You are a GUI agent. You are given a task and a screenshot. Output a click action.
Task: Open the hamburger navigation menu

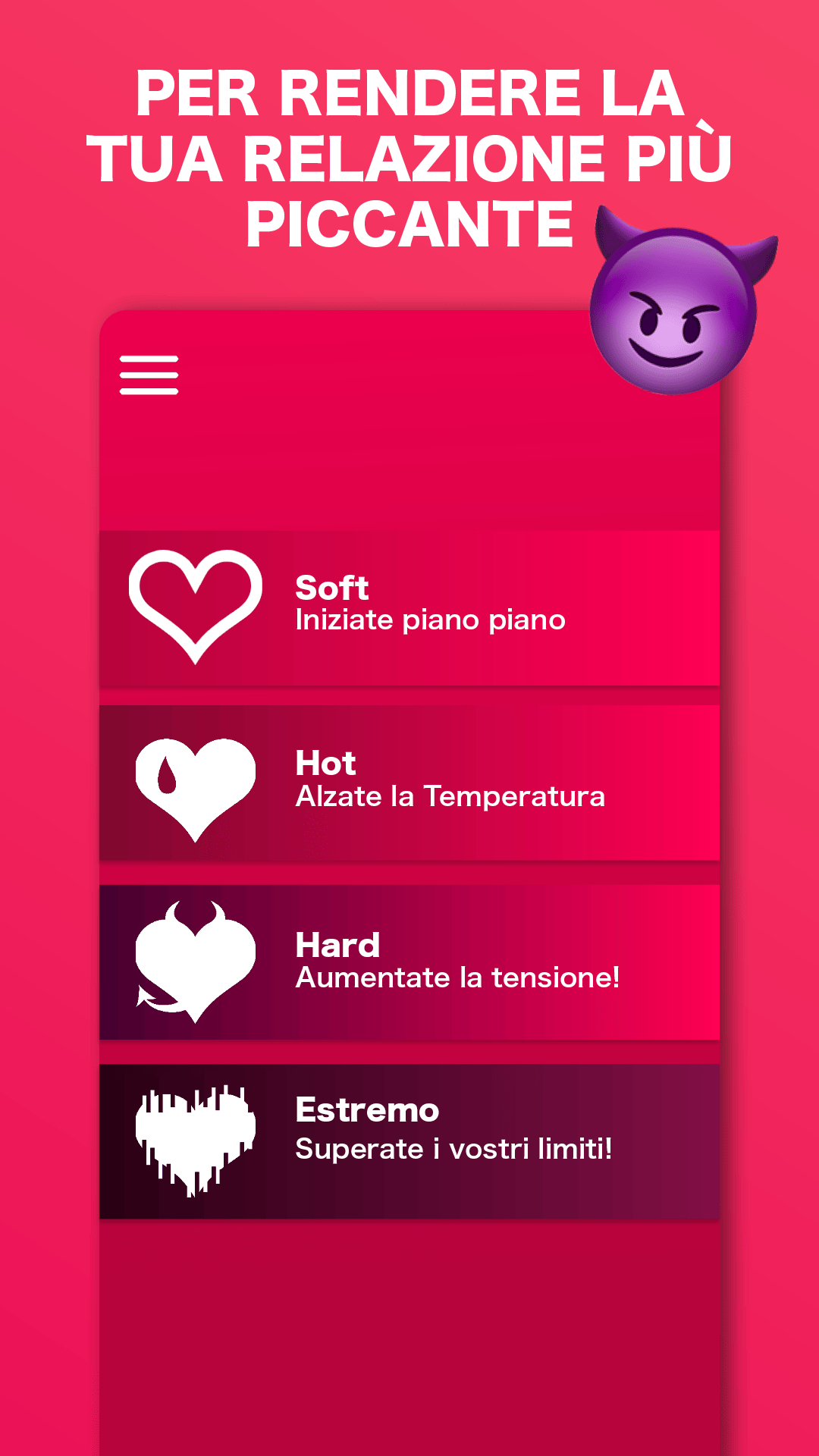click(x=149, y=373)
